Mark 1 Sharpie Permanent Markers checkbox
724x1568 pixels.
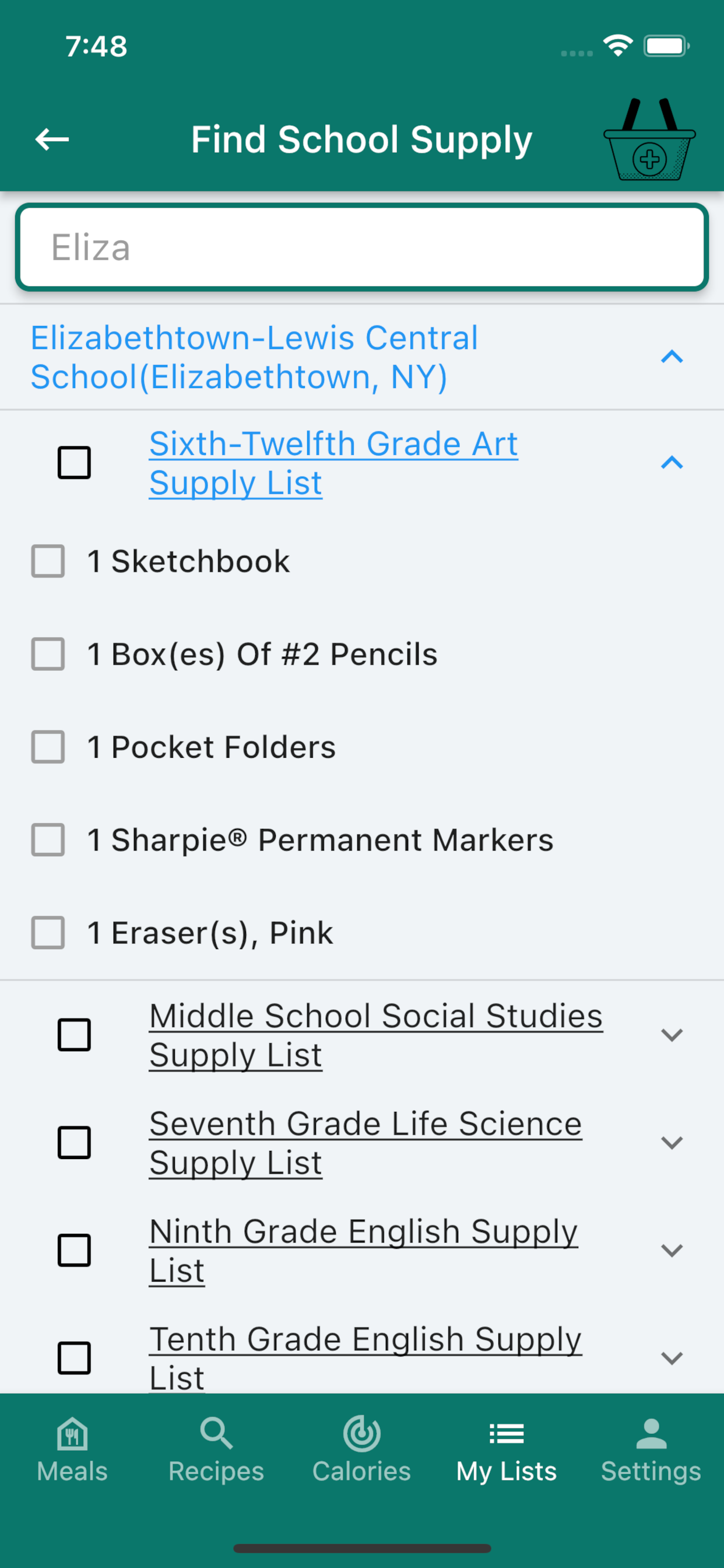click(x=48, y=840)
